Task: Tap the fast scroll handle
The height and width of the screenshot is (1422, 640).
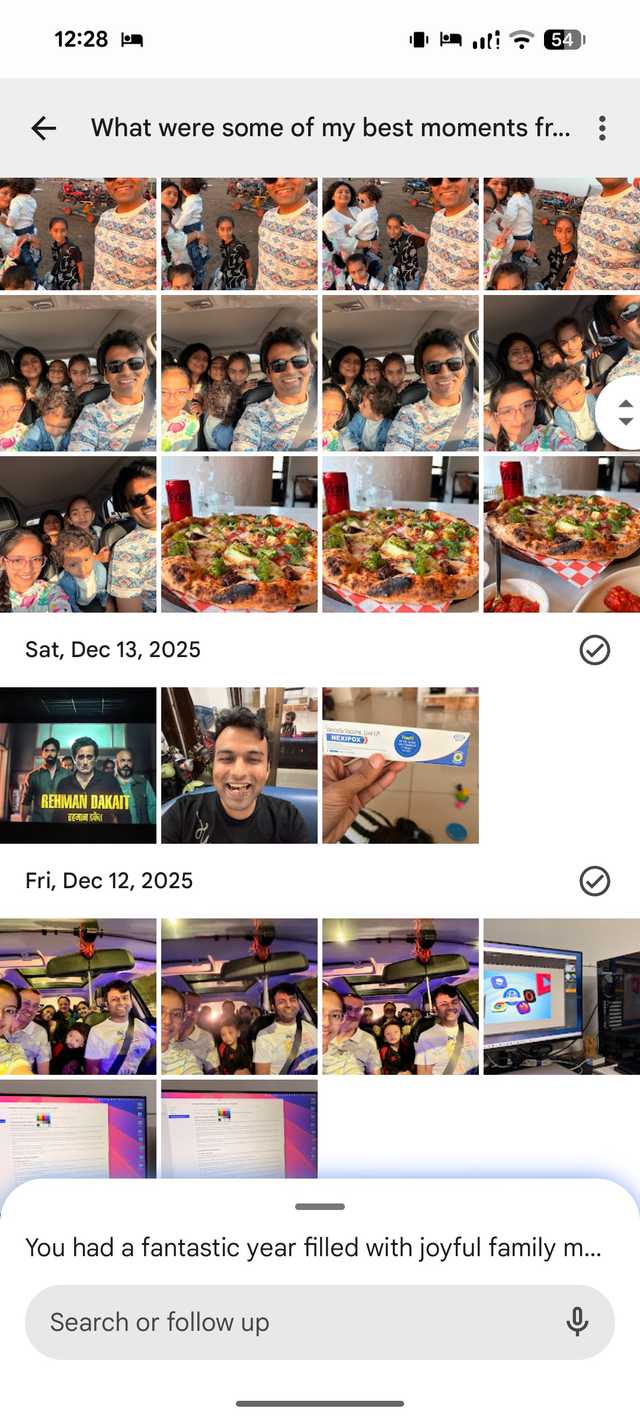Action: tap(624, 412)
